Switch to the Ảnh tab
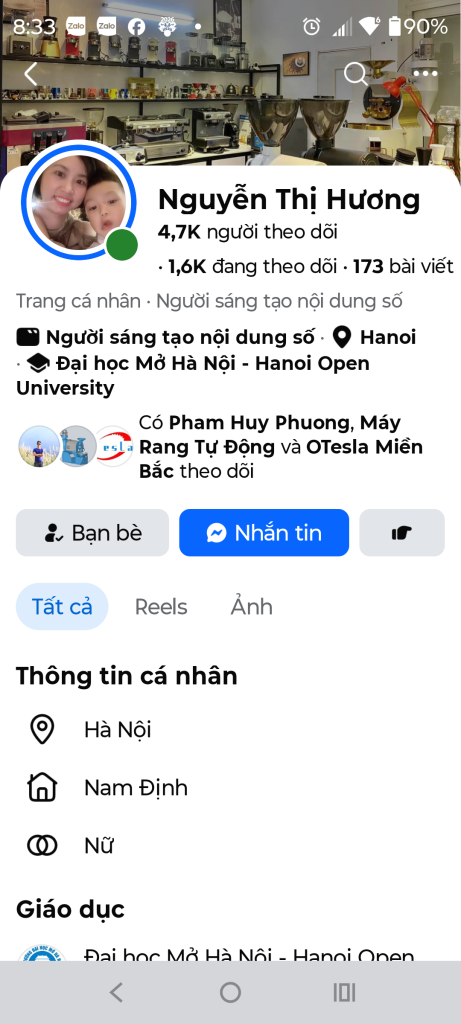Viewport: 461px width, 1024px height. (251, 607)
